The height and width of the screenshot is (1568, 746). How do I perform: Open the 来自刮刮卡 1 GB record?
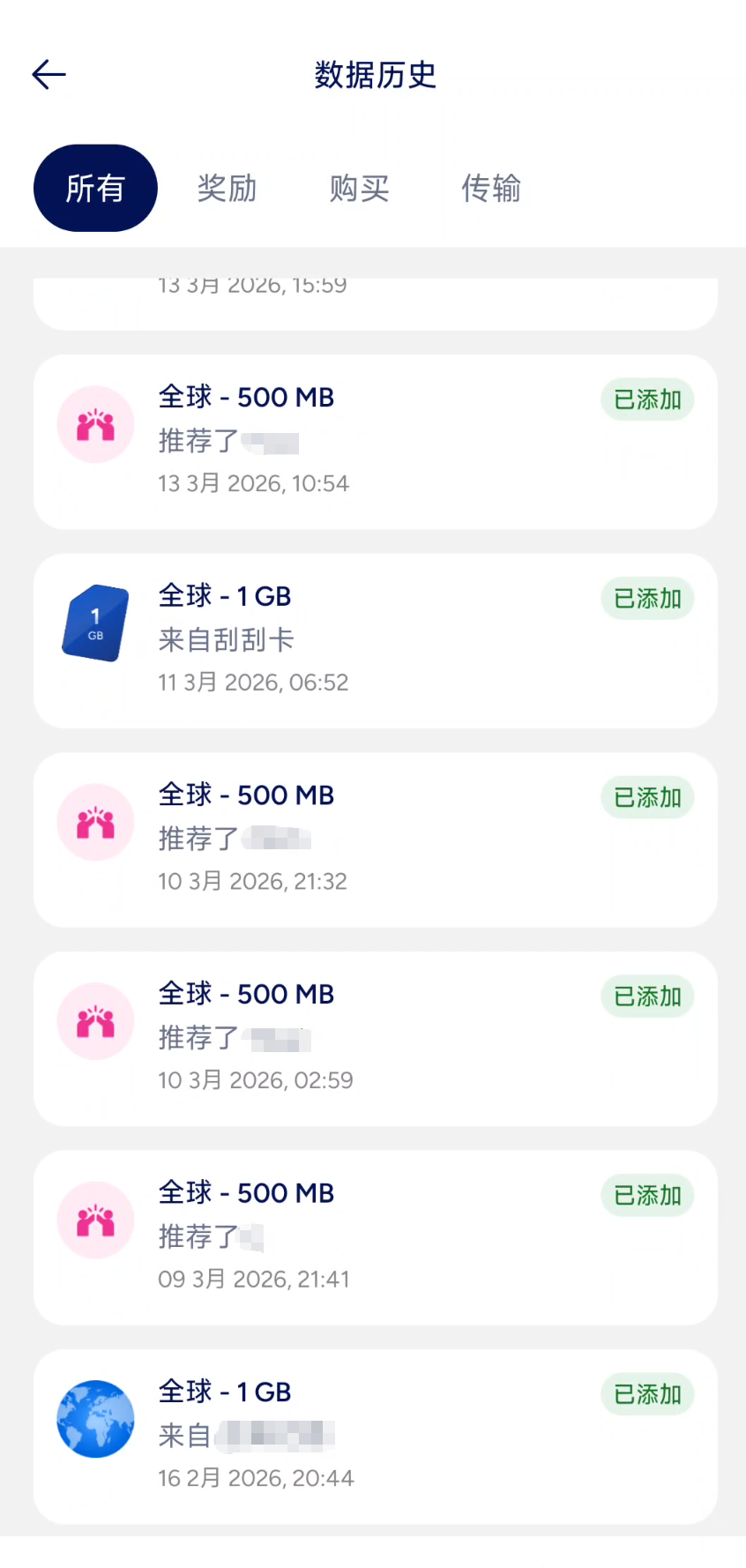pyautogui.click(x=375, y=640)
